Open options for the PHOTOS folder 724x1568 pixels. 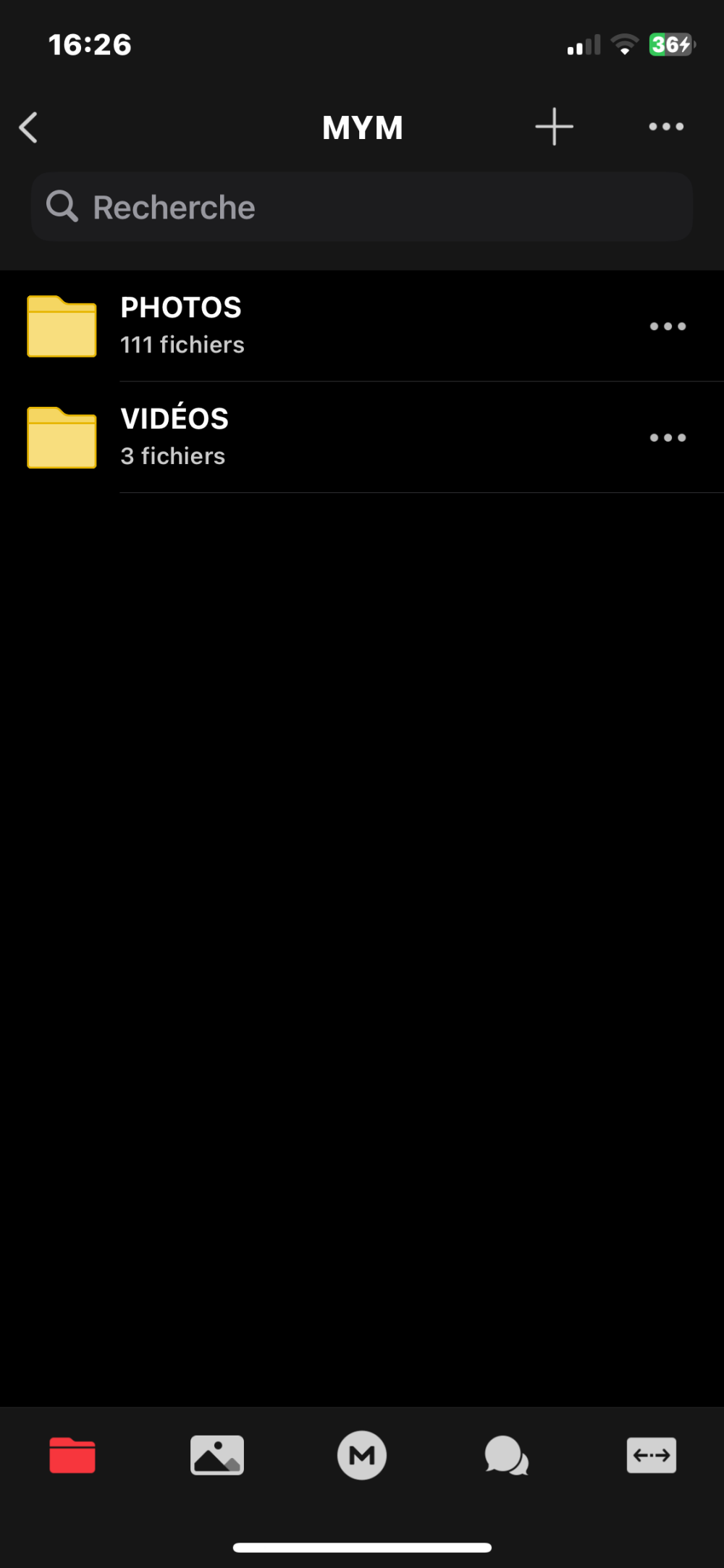(668, 326)
